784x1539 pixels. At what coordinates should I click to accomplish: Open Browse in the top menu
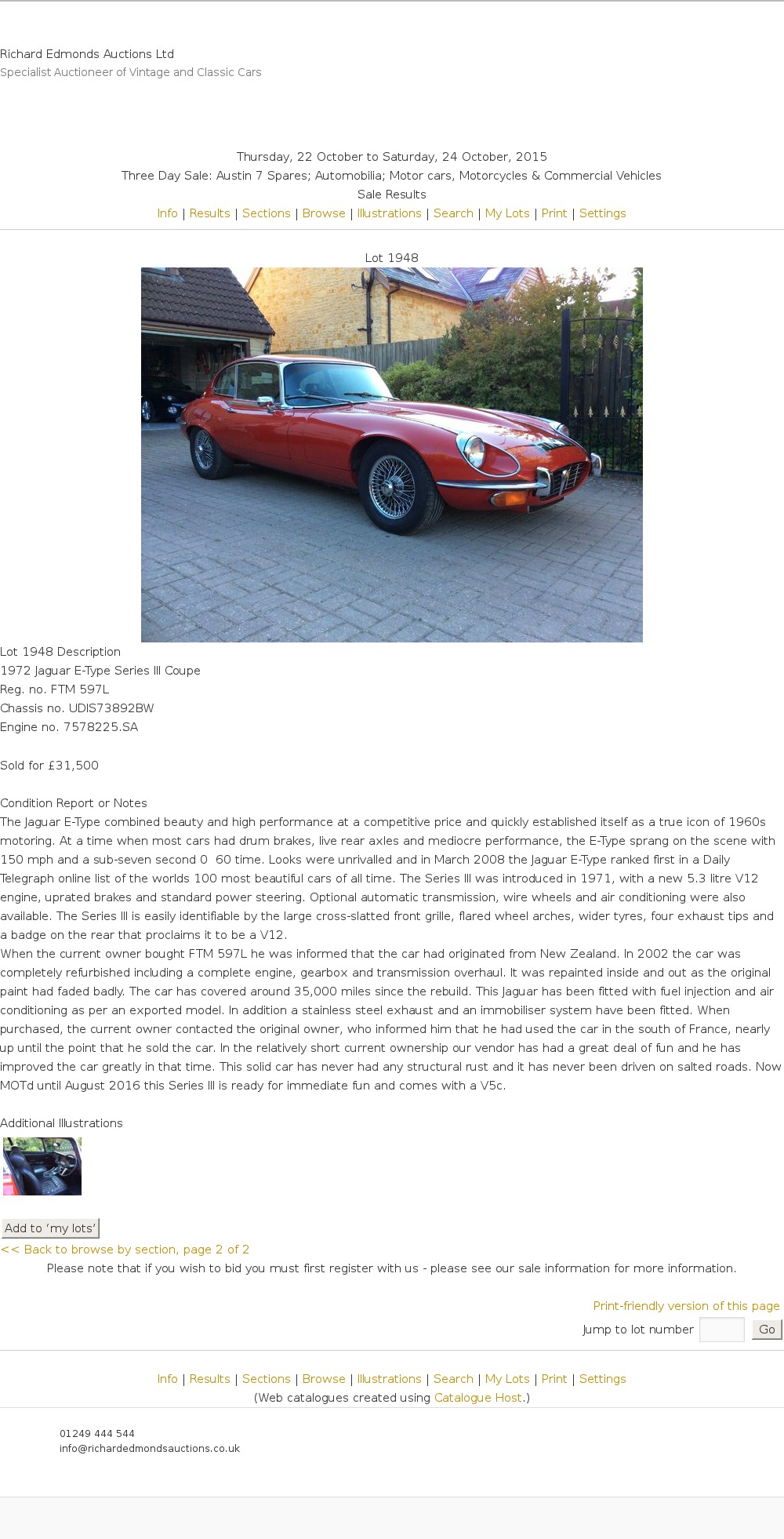[x=324, y=213]
